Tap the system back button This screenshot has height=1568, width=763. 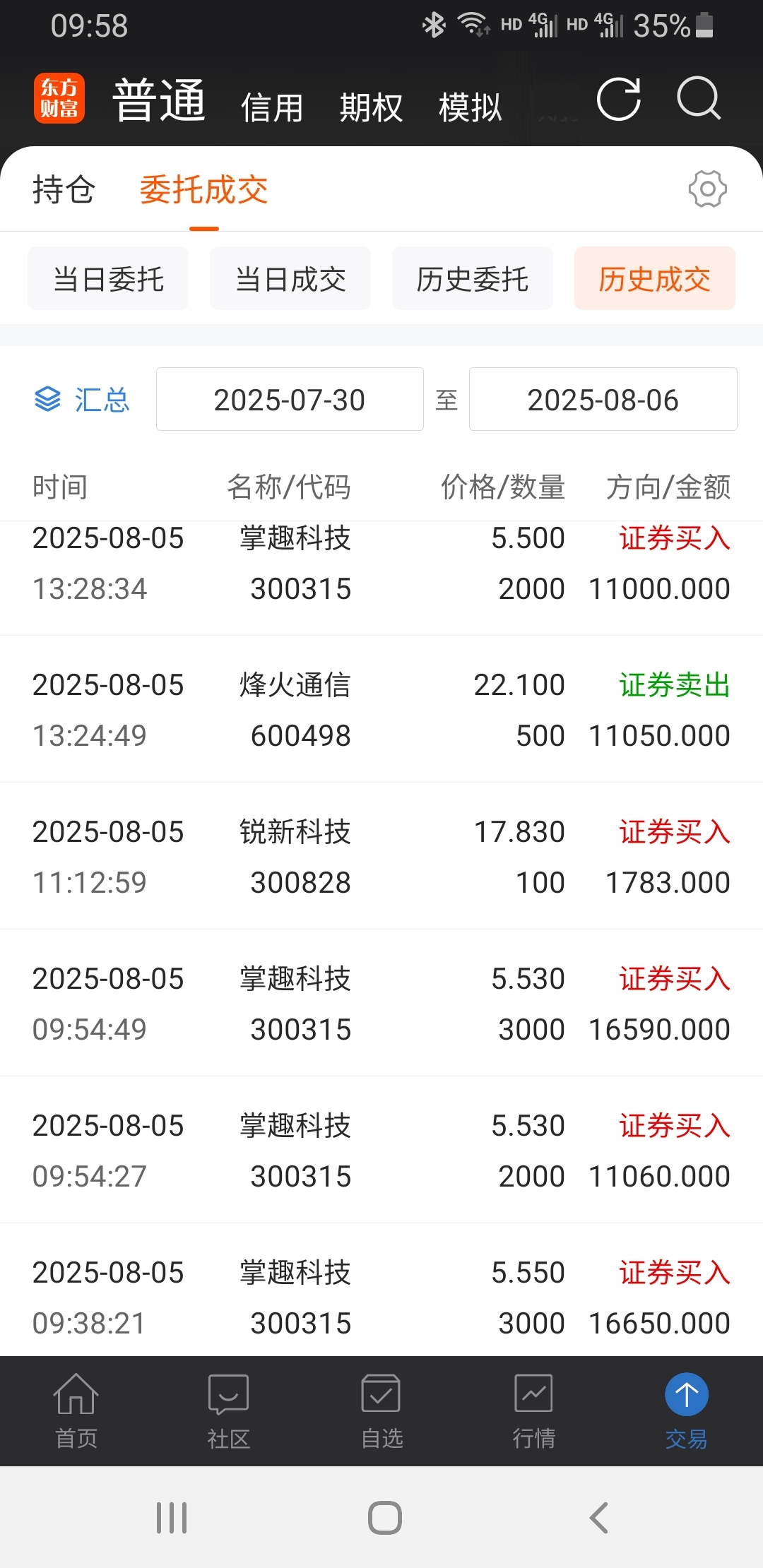(598, 1517)
